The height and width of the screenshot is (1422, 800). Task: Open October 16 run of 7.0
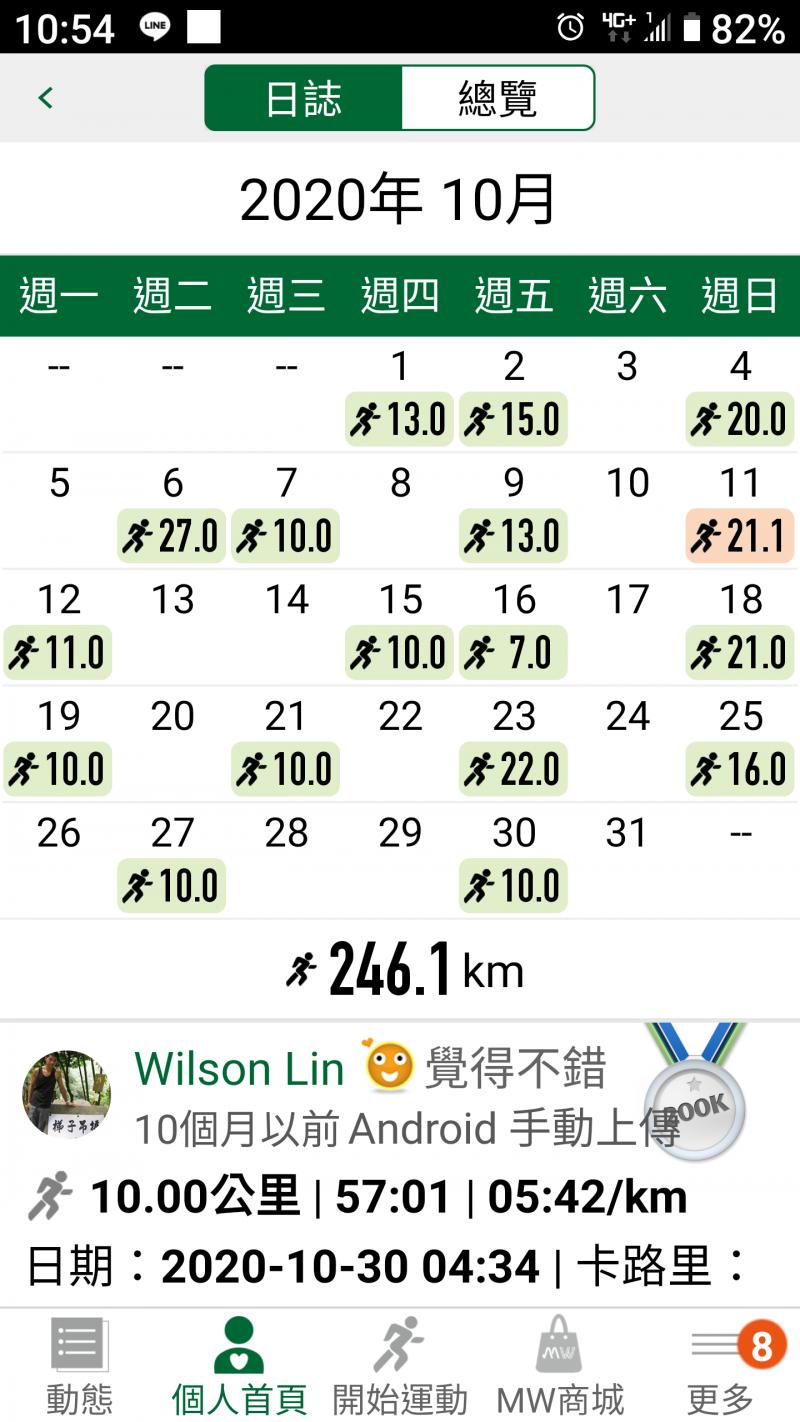513,653
